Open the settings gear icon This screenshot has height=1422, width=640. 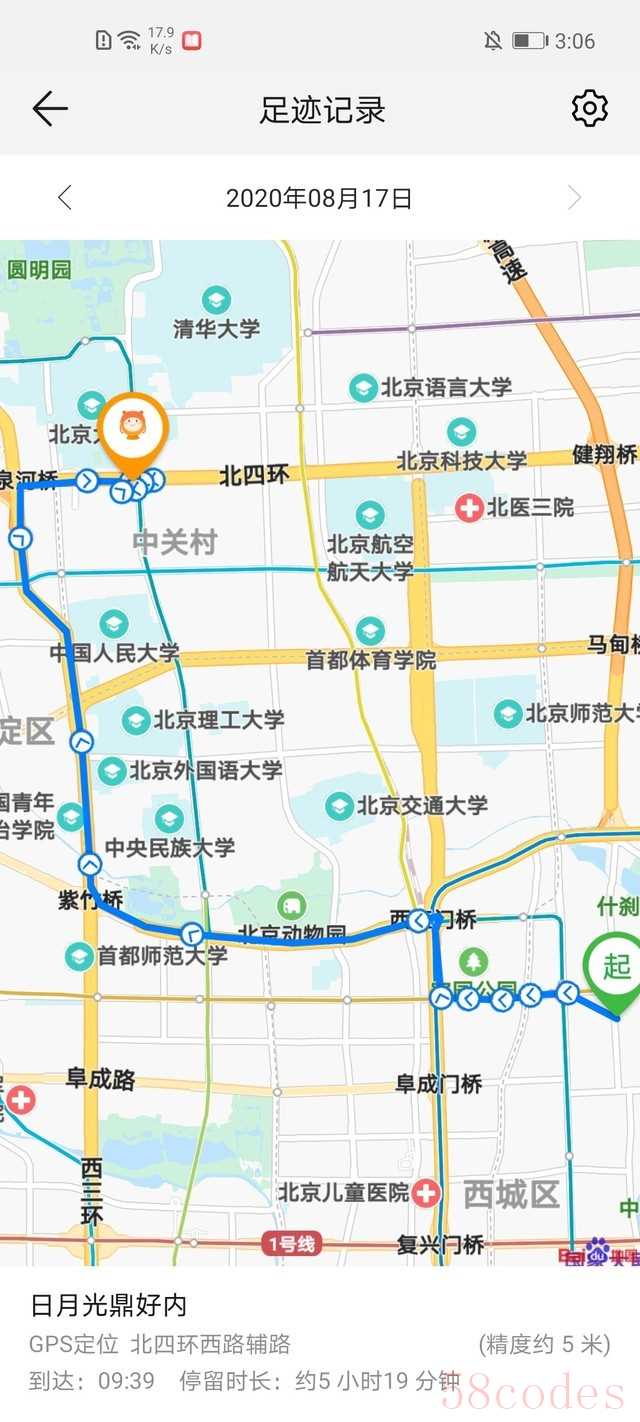pyautogui.click(x=590, y=108)
